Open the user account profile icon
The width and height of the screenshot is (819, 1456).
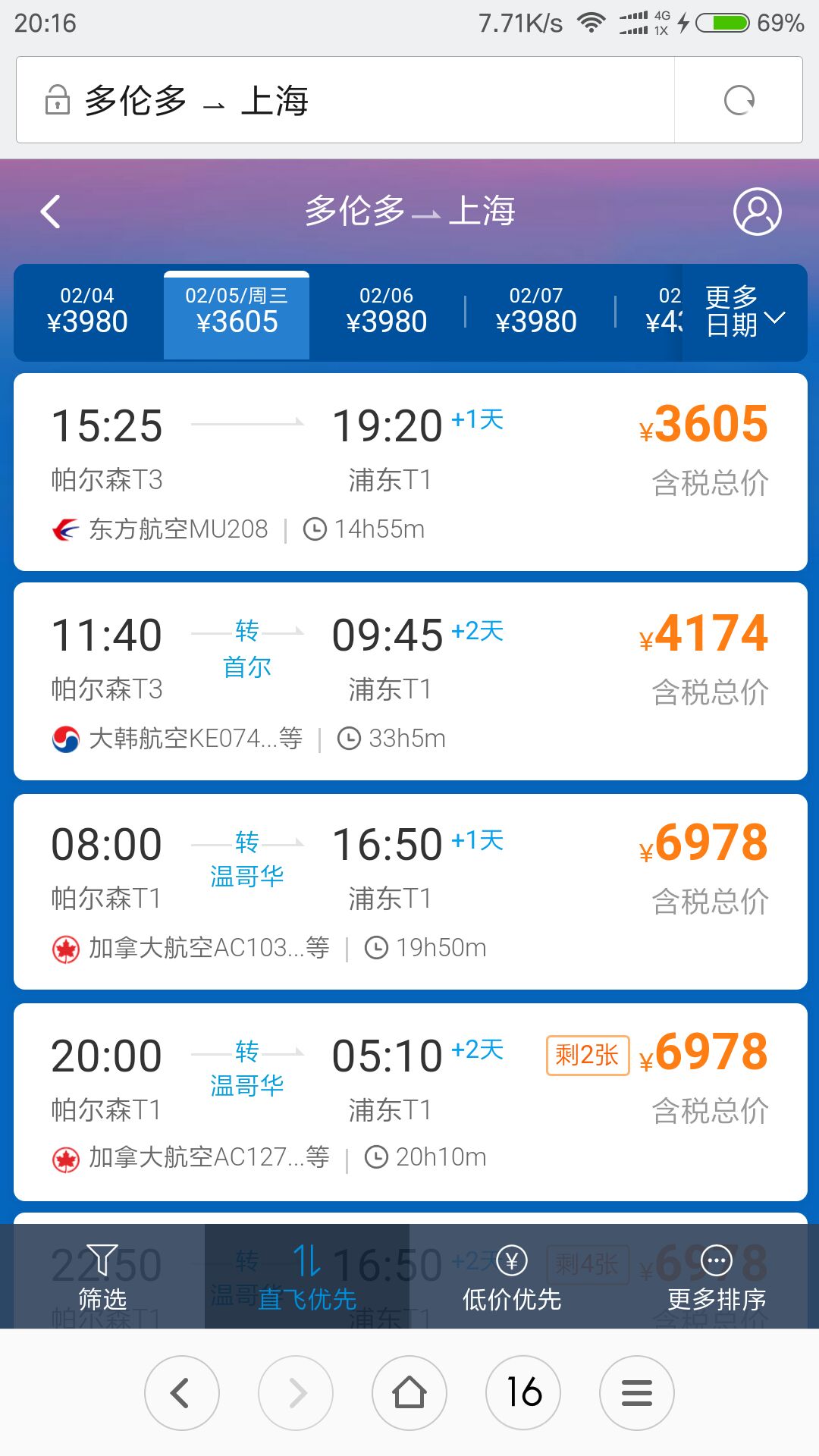point(757,212)
